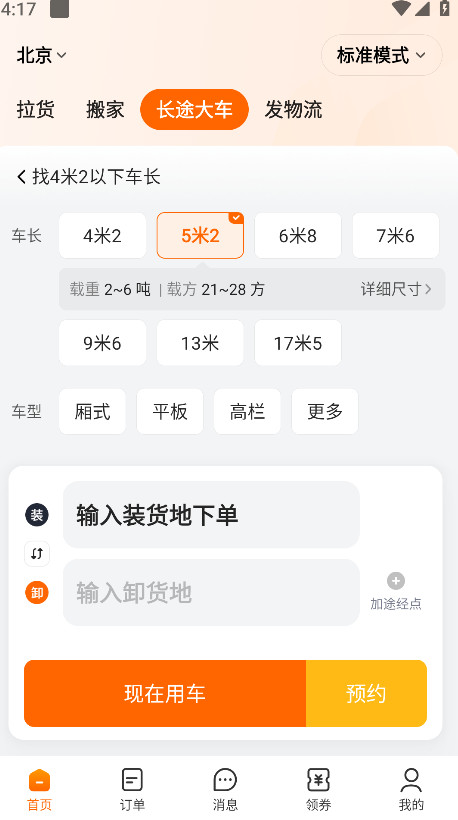Open the 订单 tab

point(132,789)
